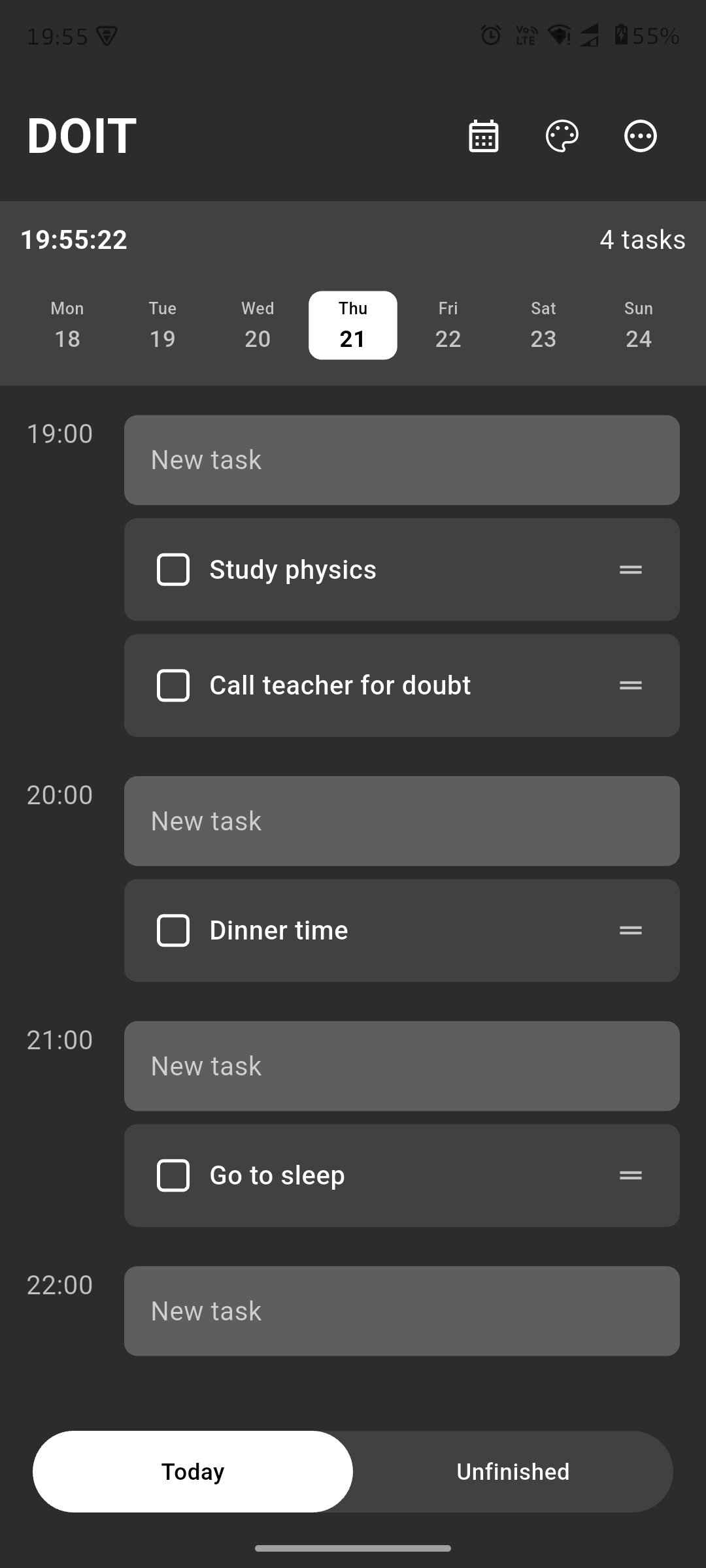
Task: Click the DOIT app title
Action: (81, 135)
